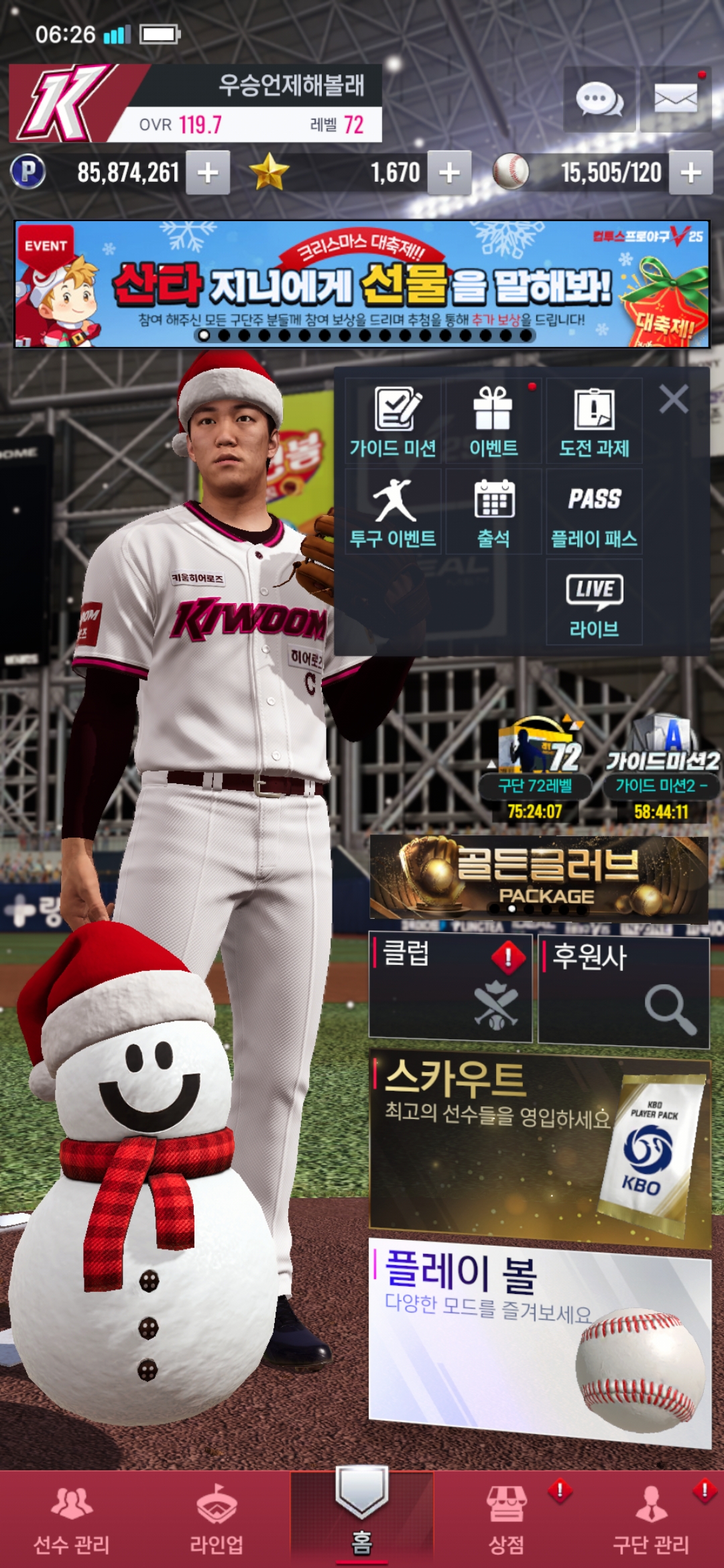
Task: Add points with the plus button next to 85,874,261
Action: (208, 173)
